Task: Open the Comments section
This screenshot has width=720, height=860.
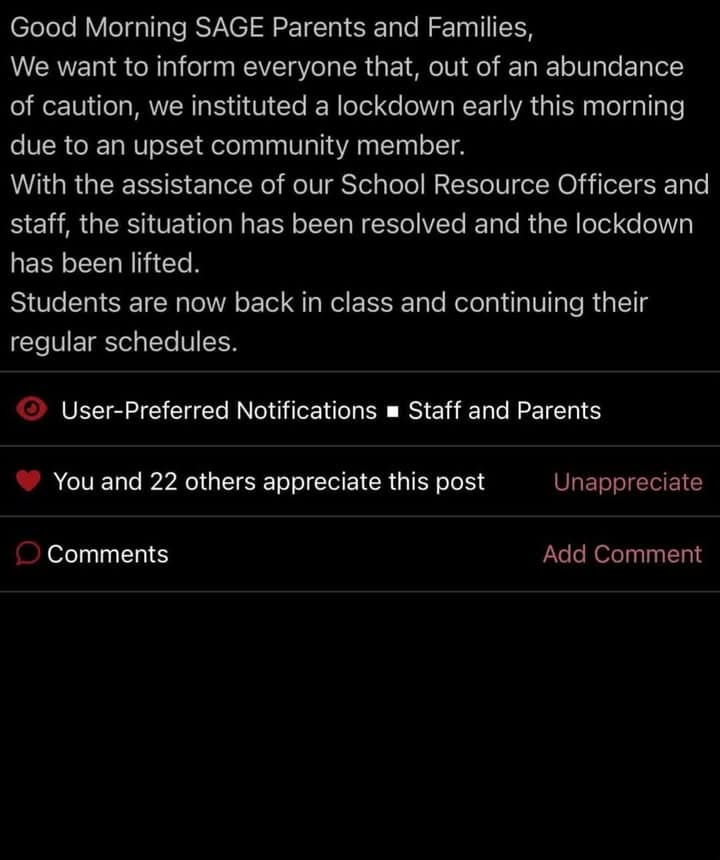Action: coord(107,554)
